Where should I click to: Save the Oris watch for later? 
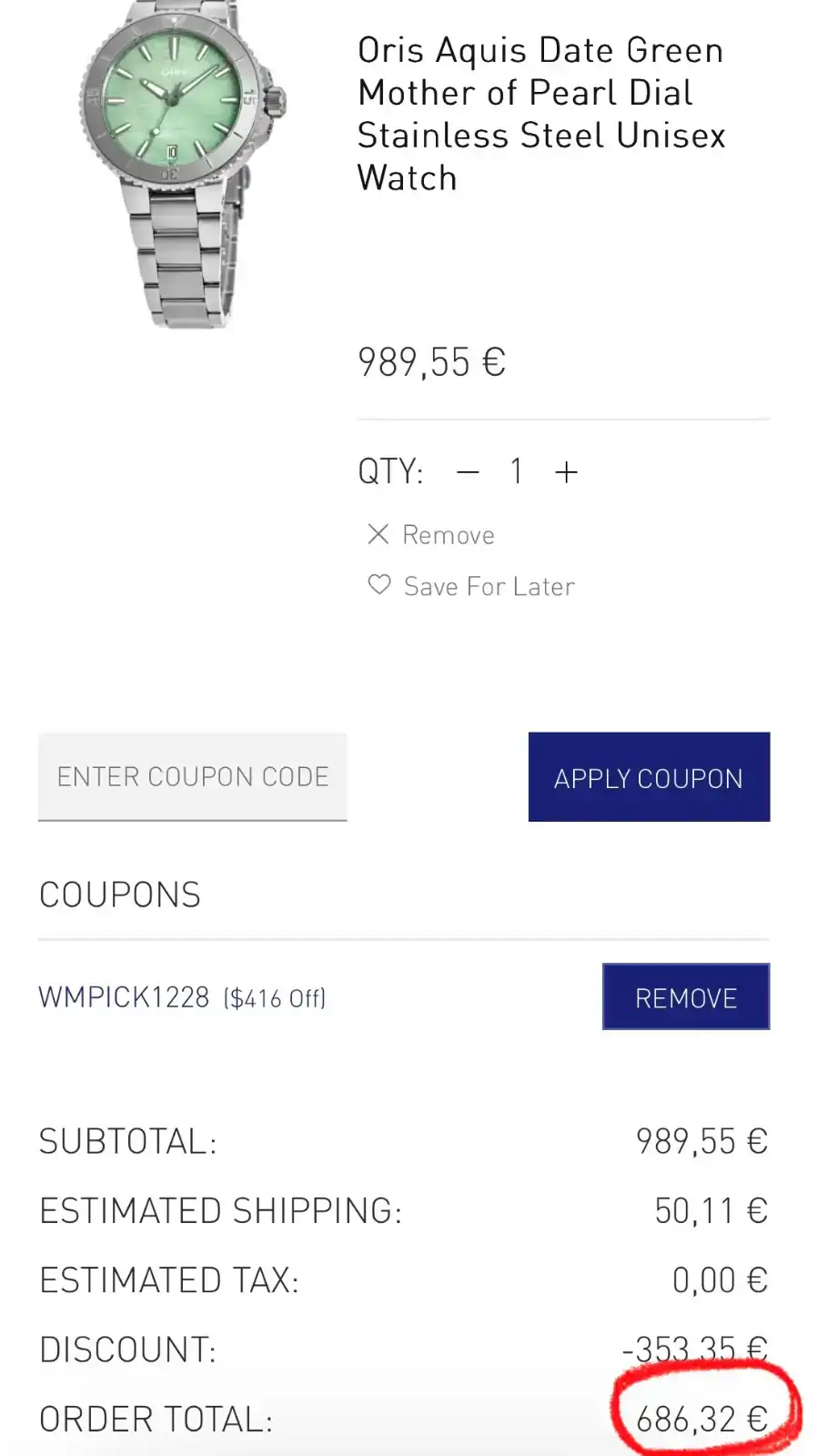point(471,587)
